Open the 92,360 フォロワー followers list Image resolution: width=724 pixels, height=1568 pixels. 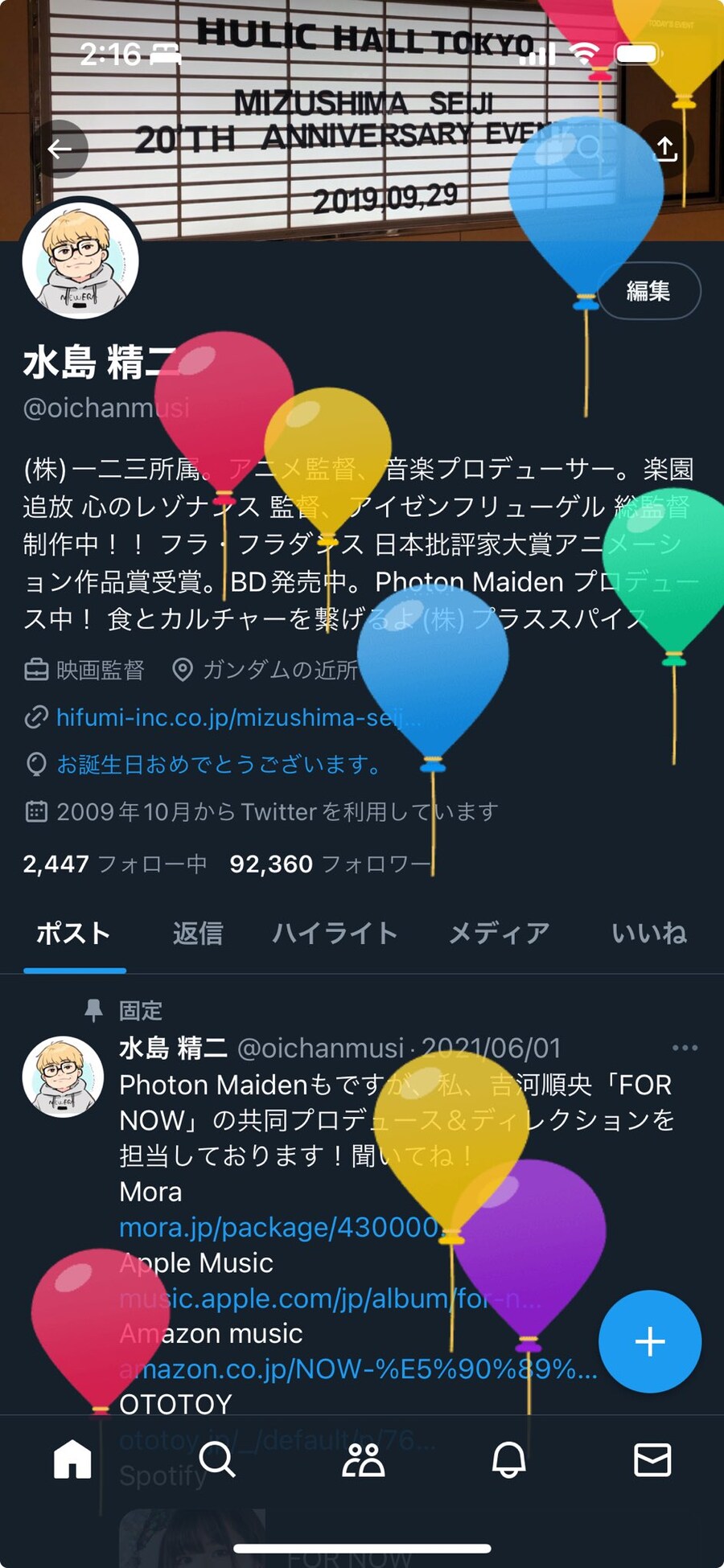coord(331,864)
